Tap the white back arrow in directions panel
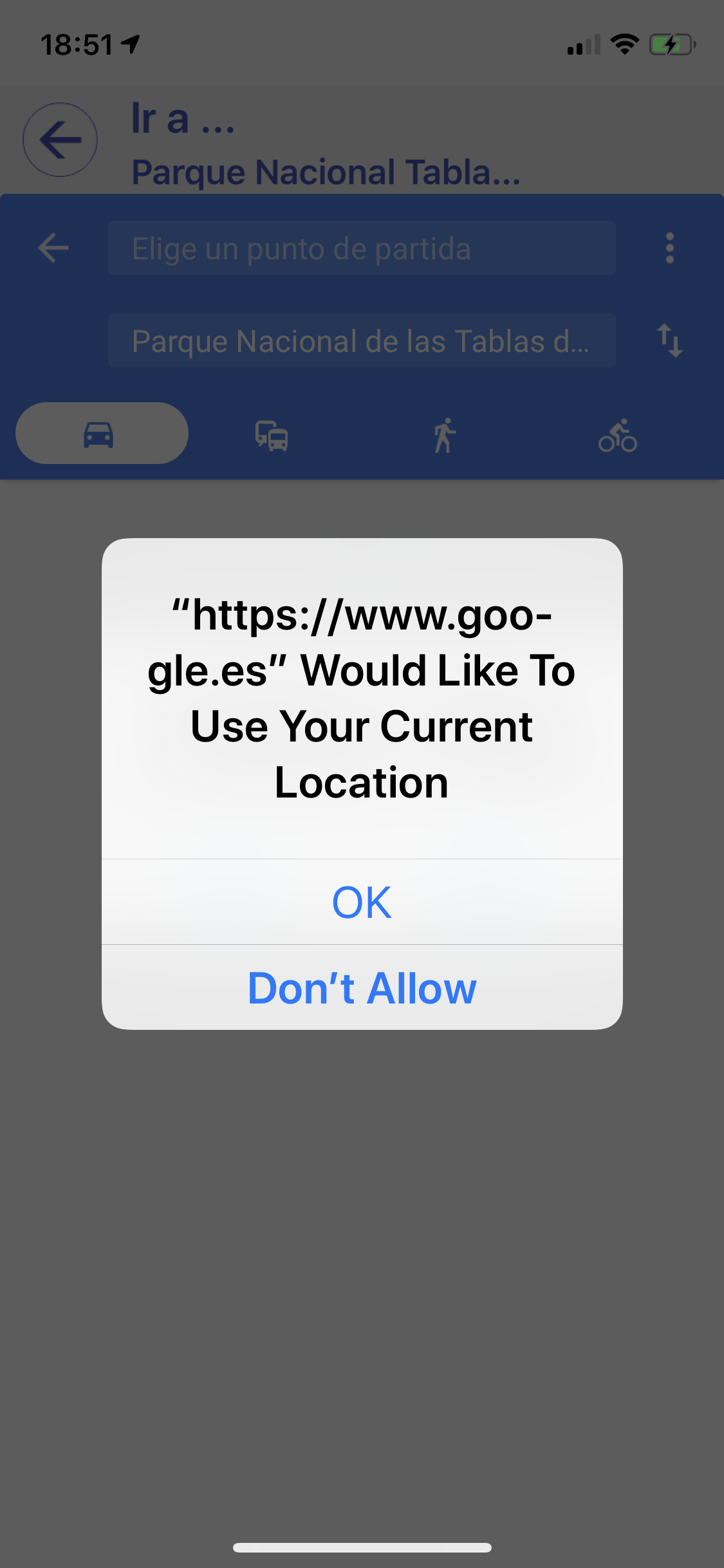 pyautogui.click(x=53, y=248)
